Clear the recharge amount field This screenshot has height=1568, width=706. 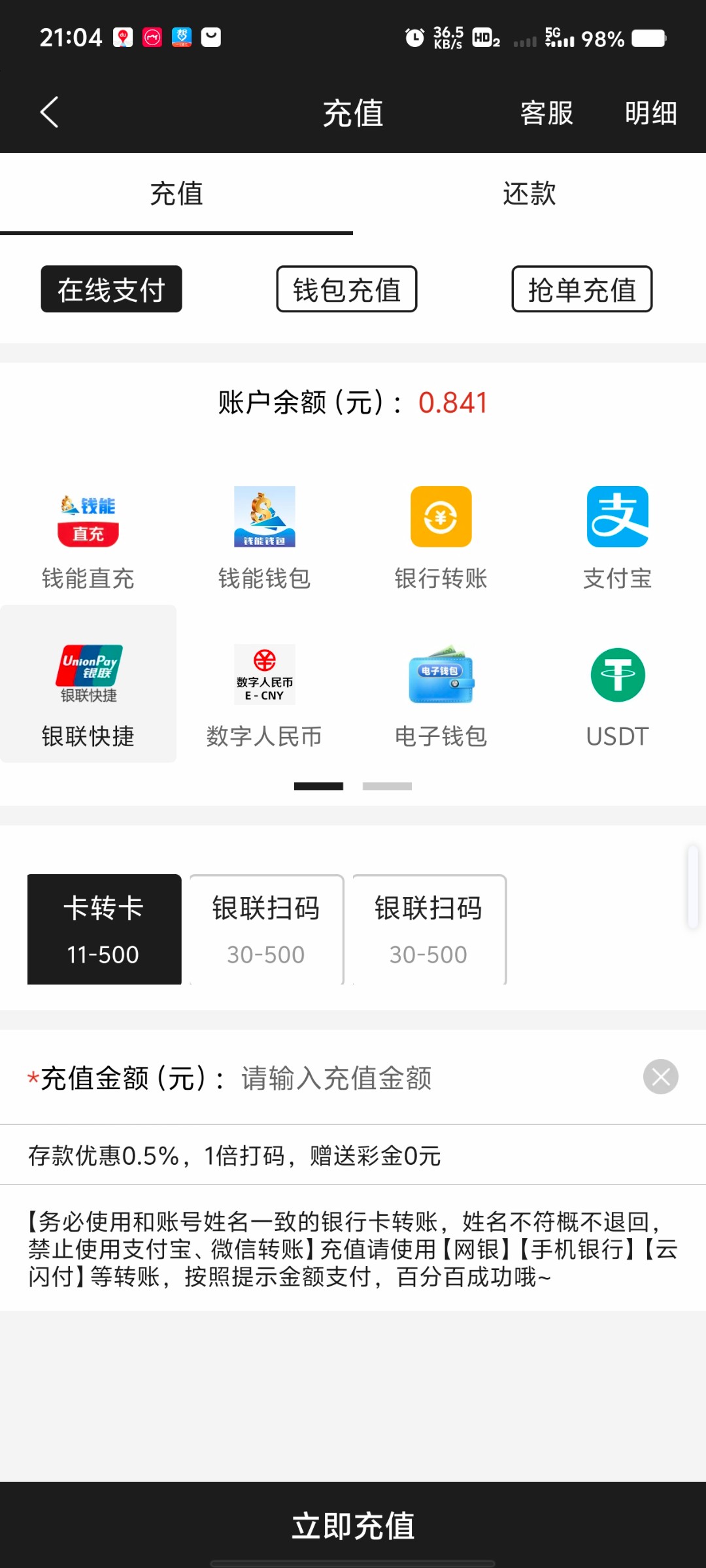[661, 1077]
